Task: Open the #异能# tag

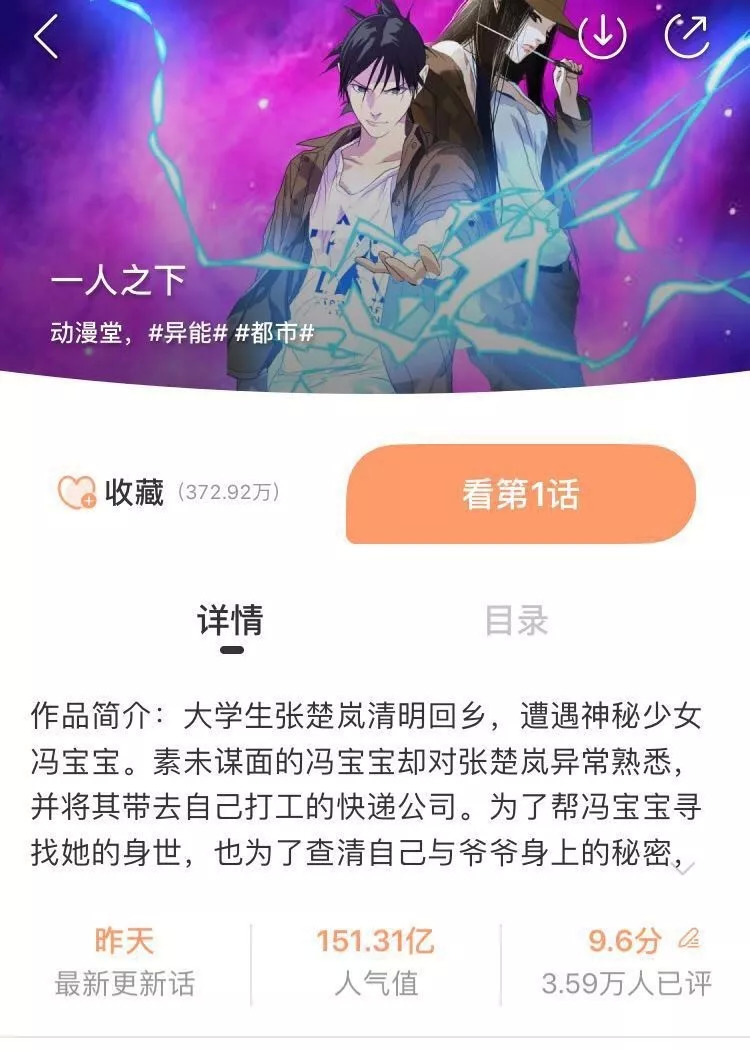Action: click(188, 333)
